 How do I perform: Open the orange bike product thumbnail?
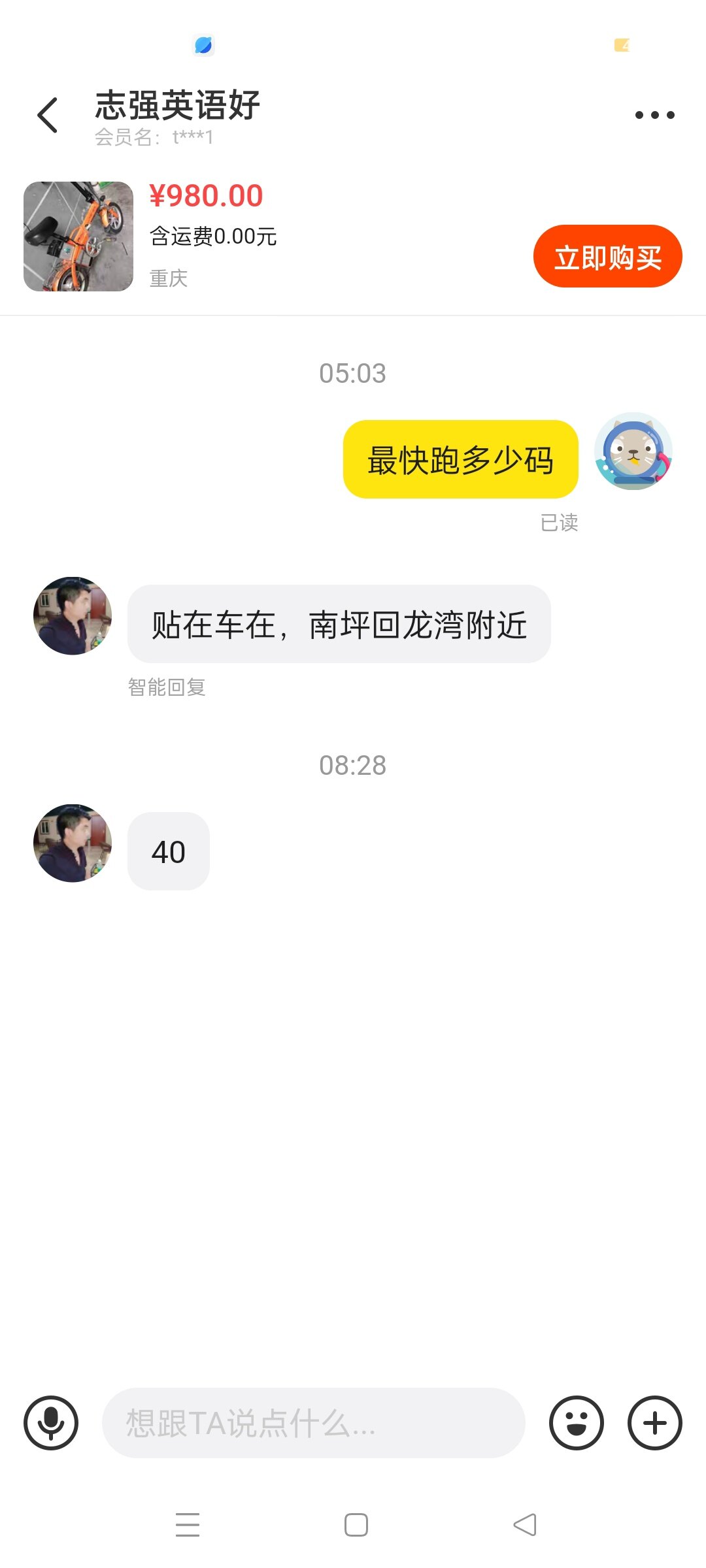[78, 237]
